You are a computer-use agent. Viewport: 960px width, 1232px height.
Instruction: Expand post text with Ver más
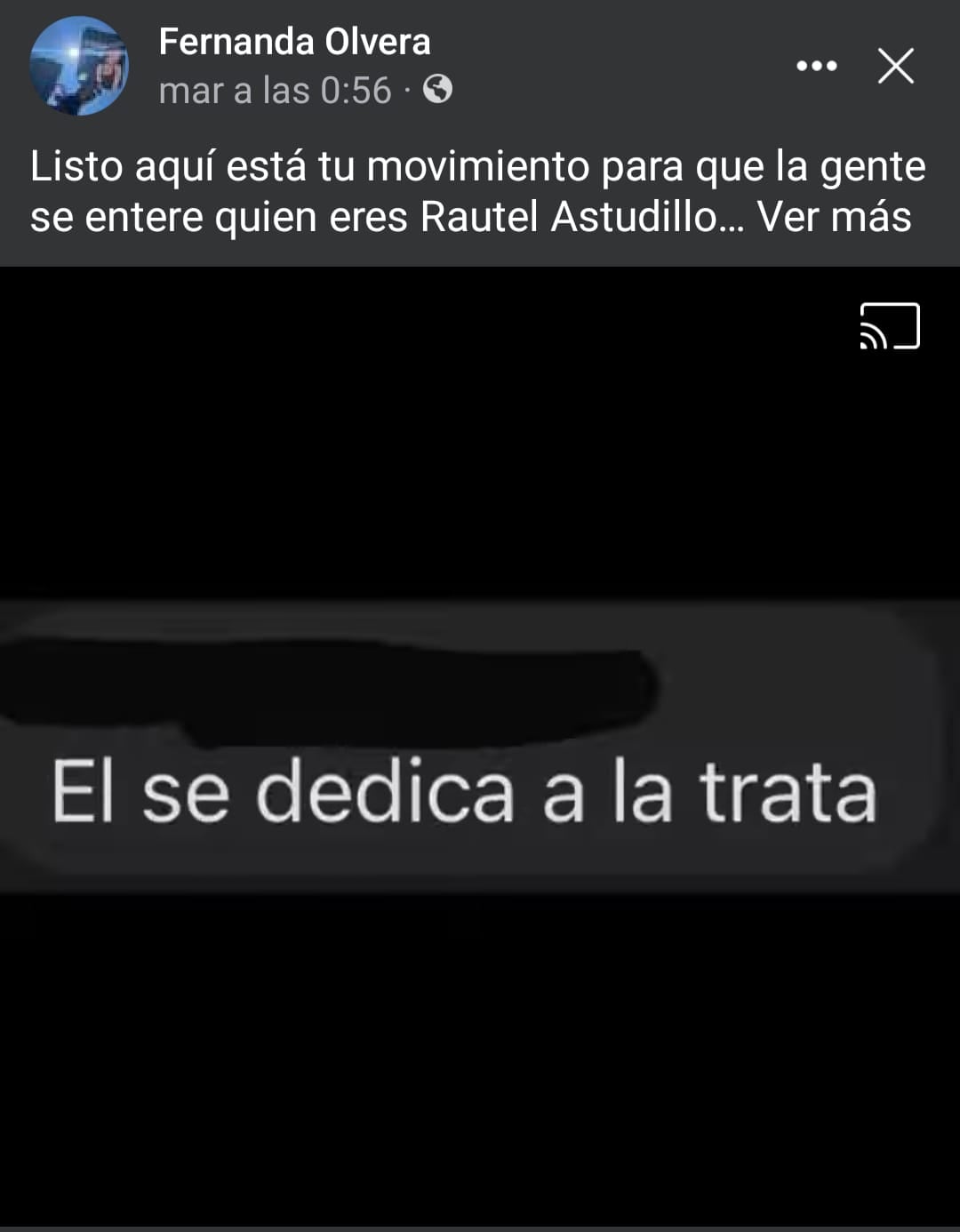pyautogui.click(x=834, y=218)
